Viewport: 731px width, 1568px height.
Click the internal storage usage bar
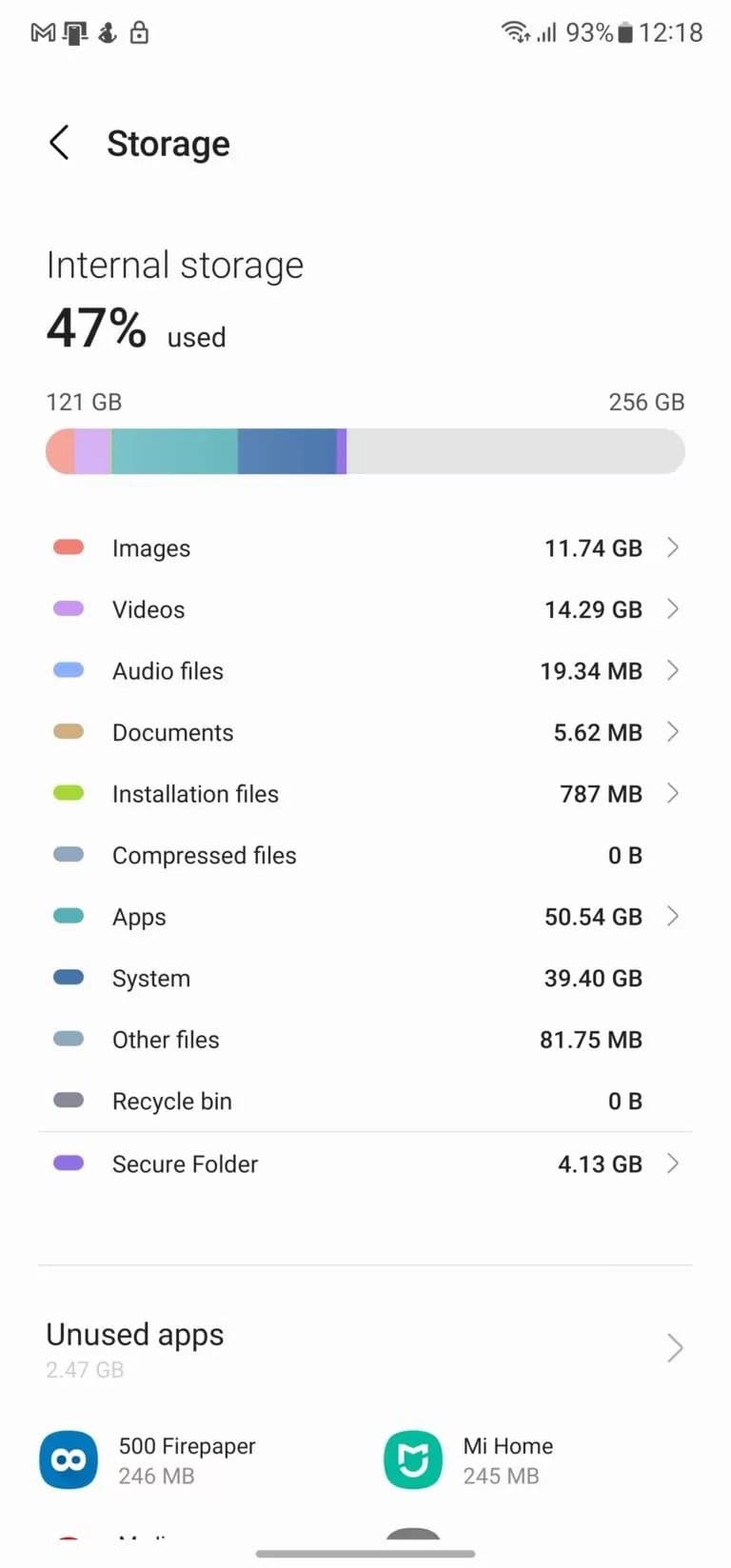pos(365,450)
